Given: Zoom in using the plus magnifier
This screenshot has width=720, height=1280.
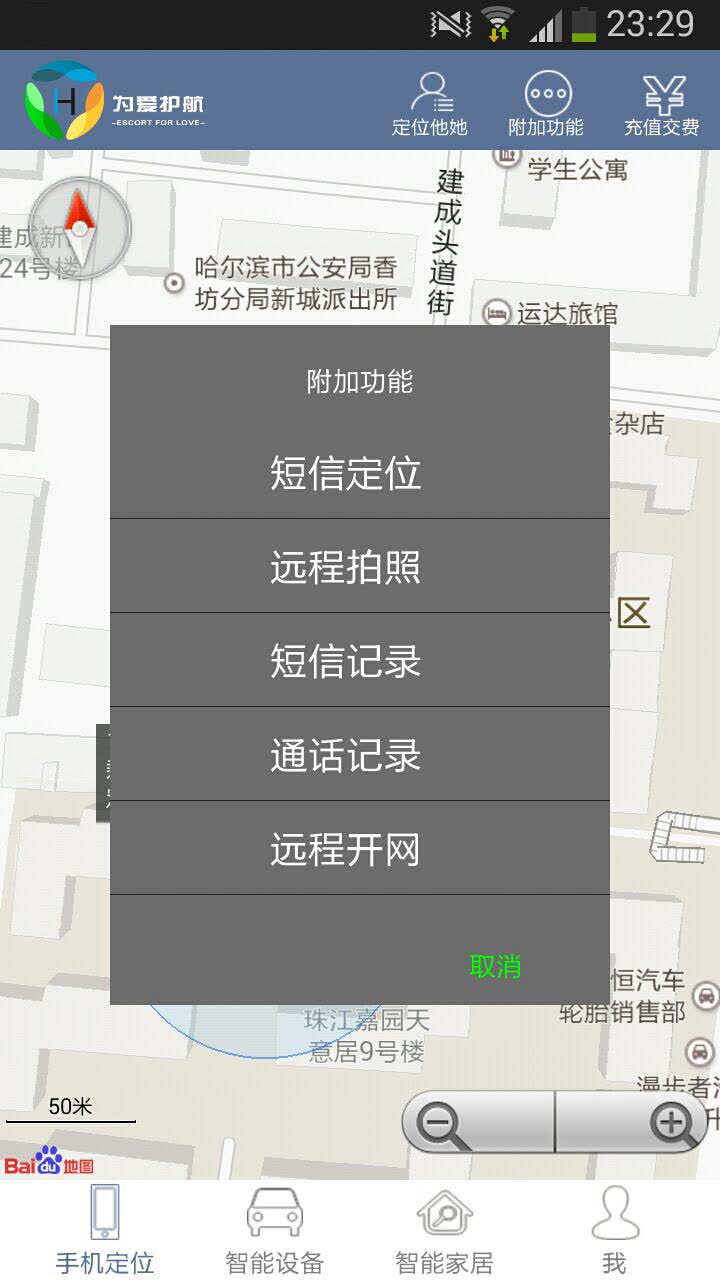Looking at the screenshot, I should pyautogui.click(x=674, y=1124).
